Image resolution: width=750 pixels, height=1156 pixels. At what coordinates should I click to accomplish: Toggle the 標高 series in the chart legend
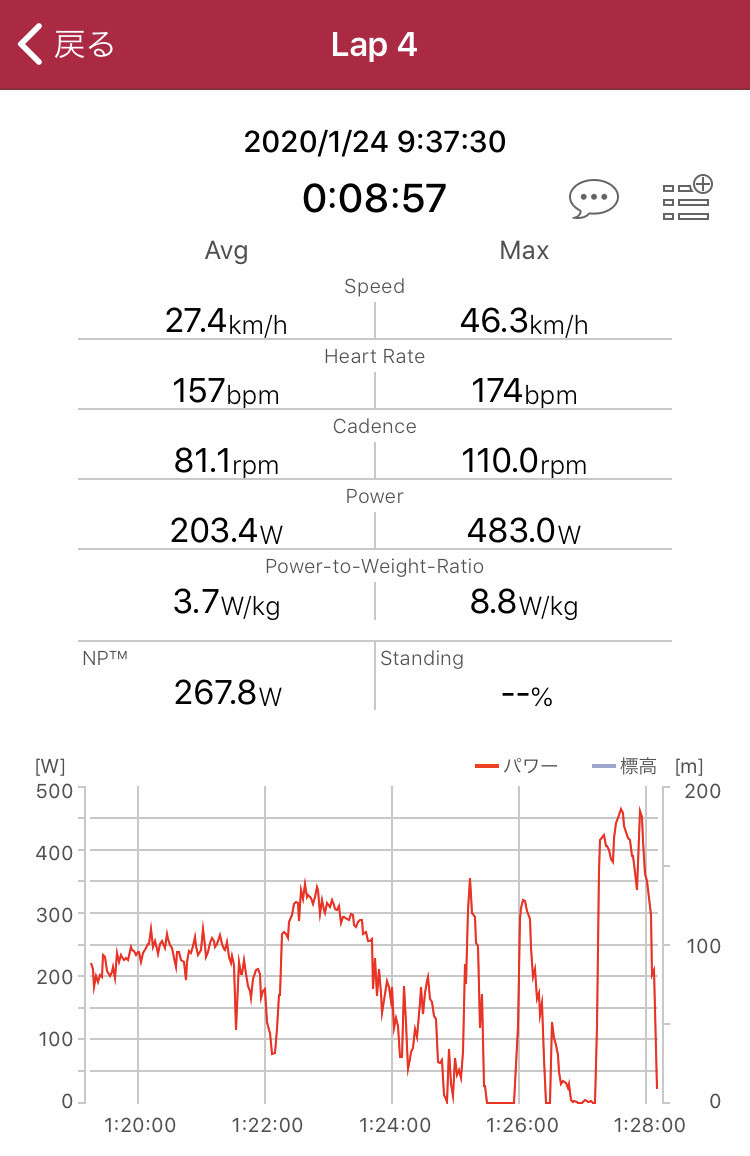(625, 767)
